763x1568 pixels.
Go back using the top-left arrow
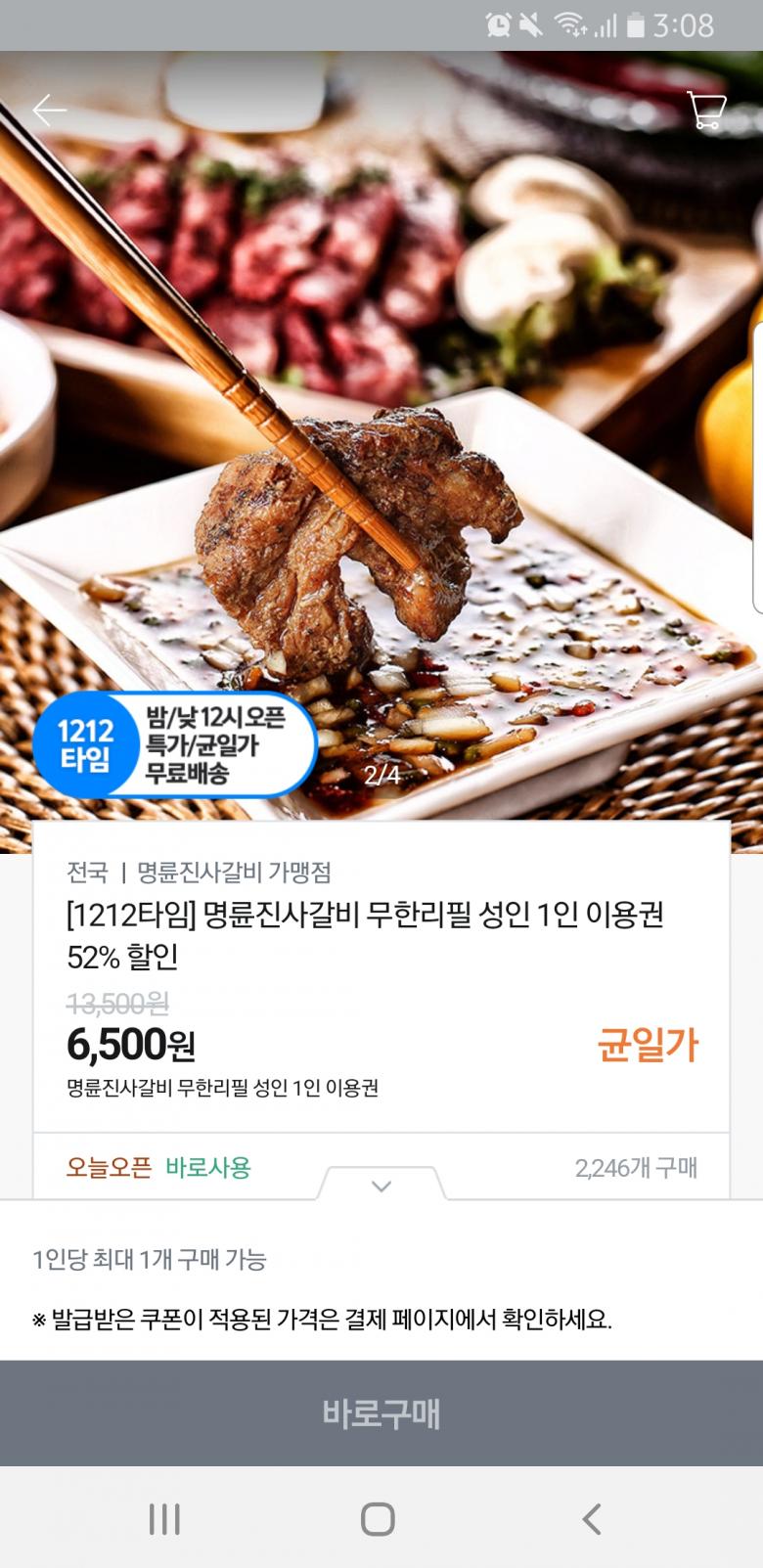click(48, 110)
